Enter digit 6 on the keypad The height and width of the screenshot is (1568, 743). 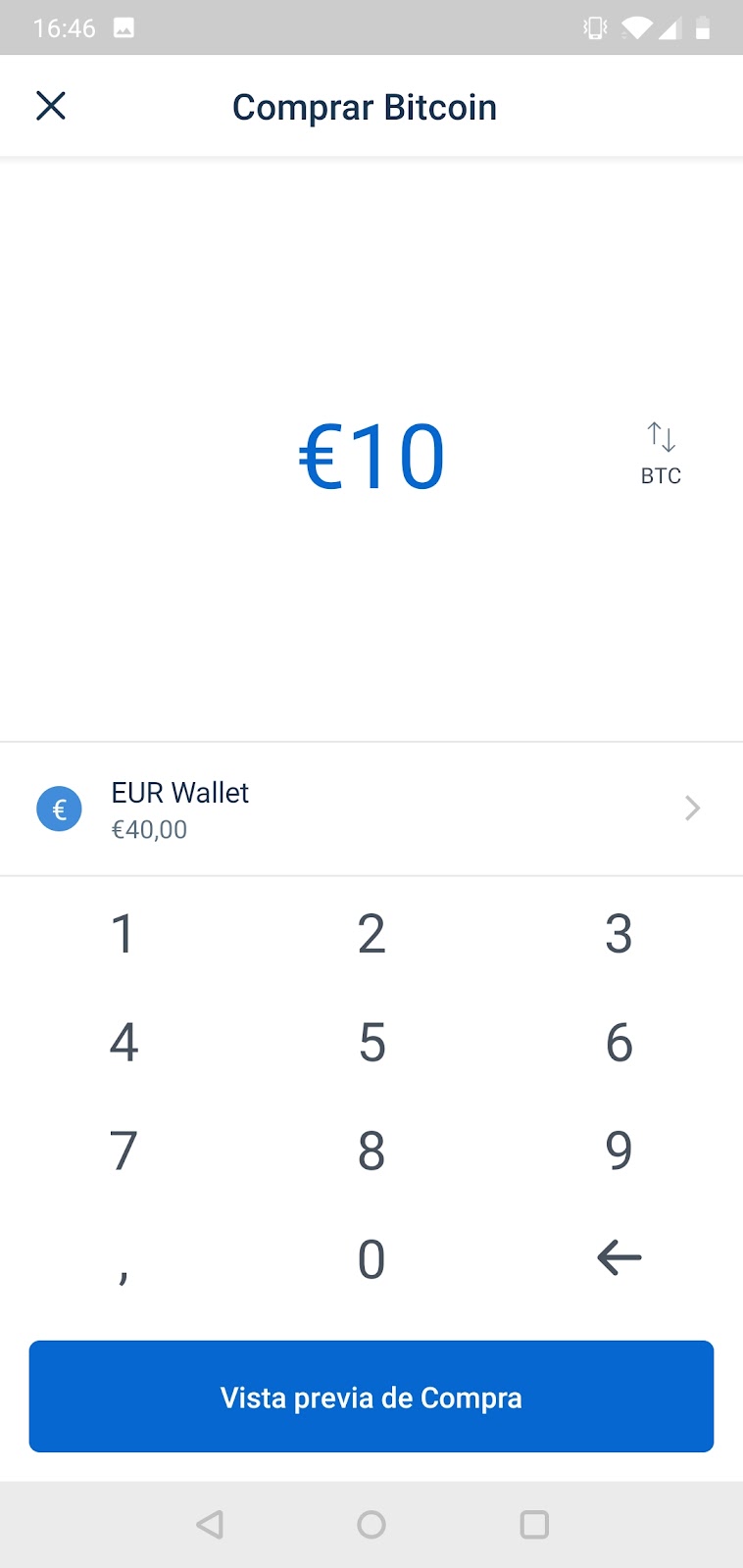[x=619, y=1042]
